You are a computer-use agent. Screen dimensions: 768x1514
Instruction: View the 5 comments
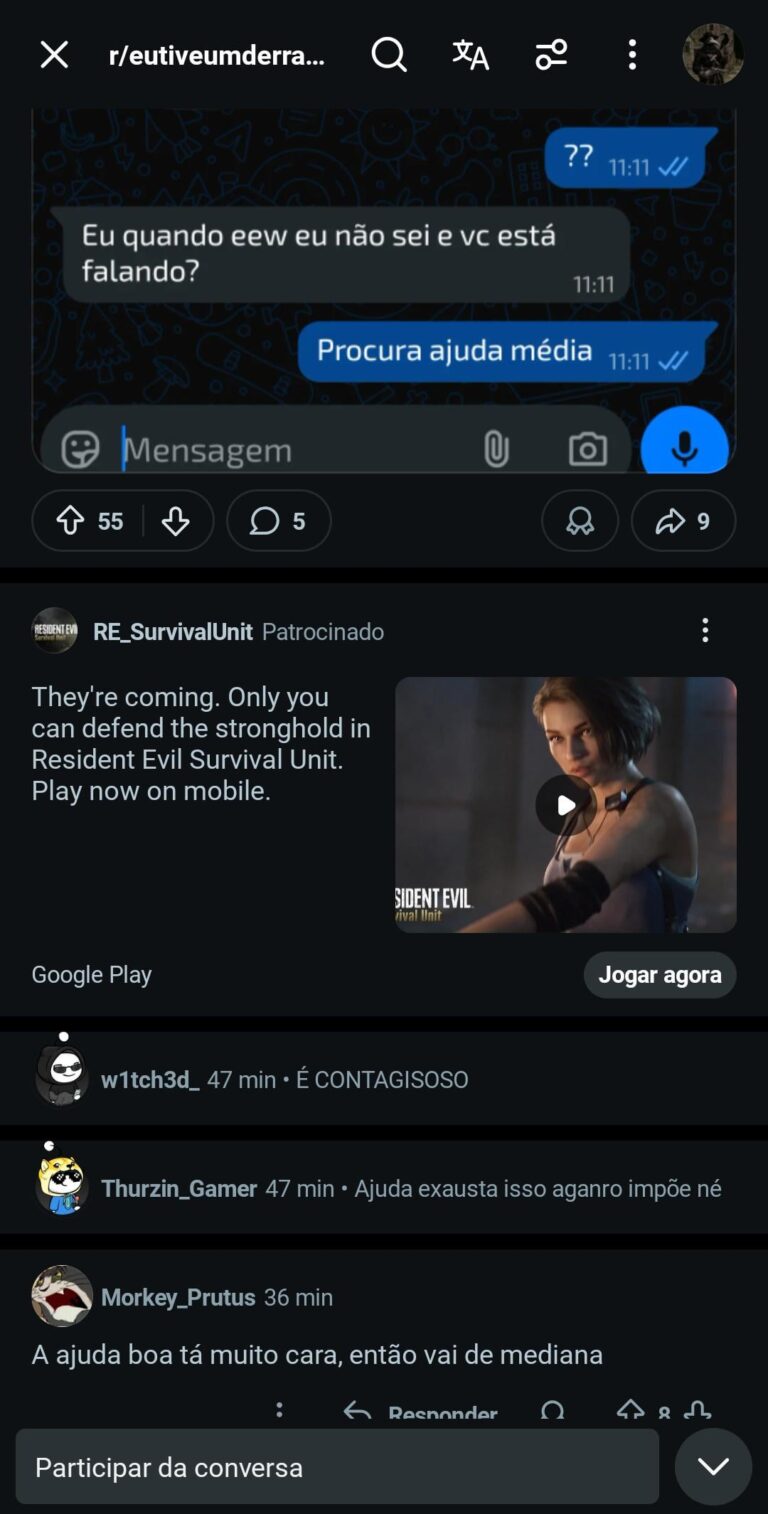[278, 521]
